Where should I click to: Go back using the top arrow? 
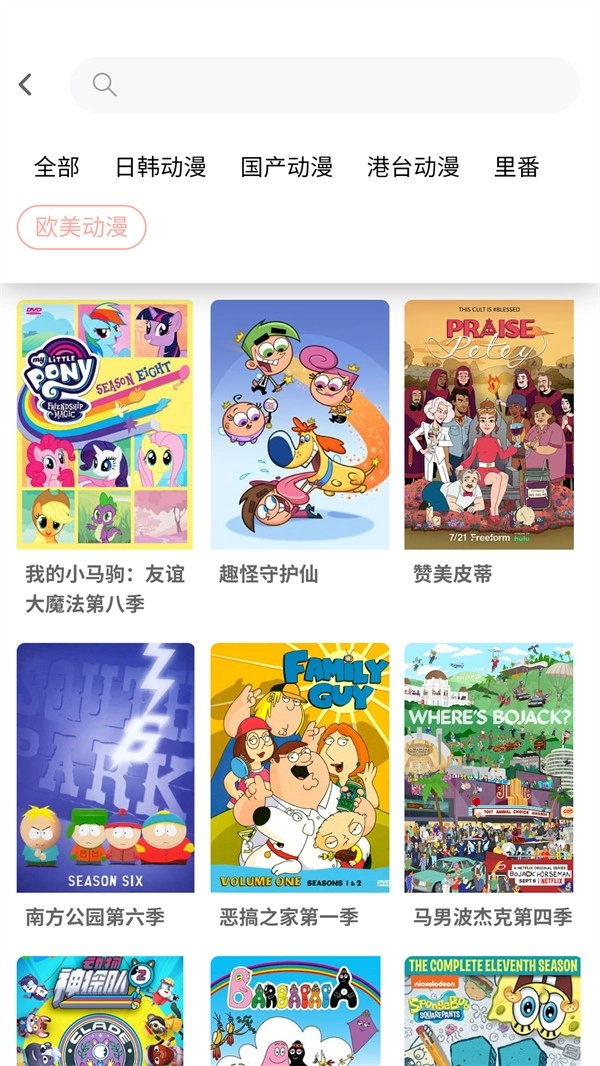[26, 85]
